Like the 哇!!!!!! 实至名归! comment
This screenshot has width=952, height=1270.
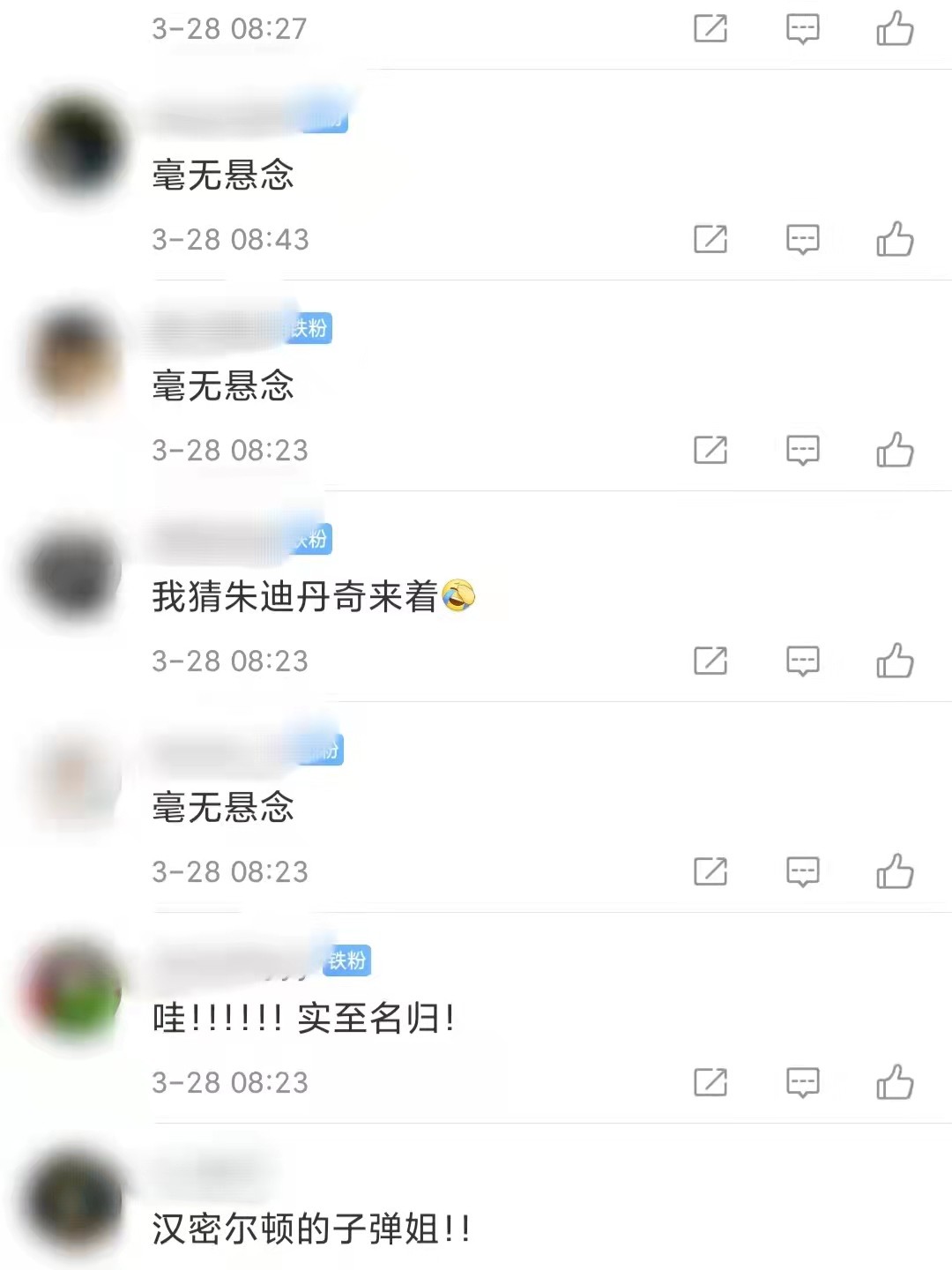tap(895, 1082)
